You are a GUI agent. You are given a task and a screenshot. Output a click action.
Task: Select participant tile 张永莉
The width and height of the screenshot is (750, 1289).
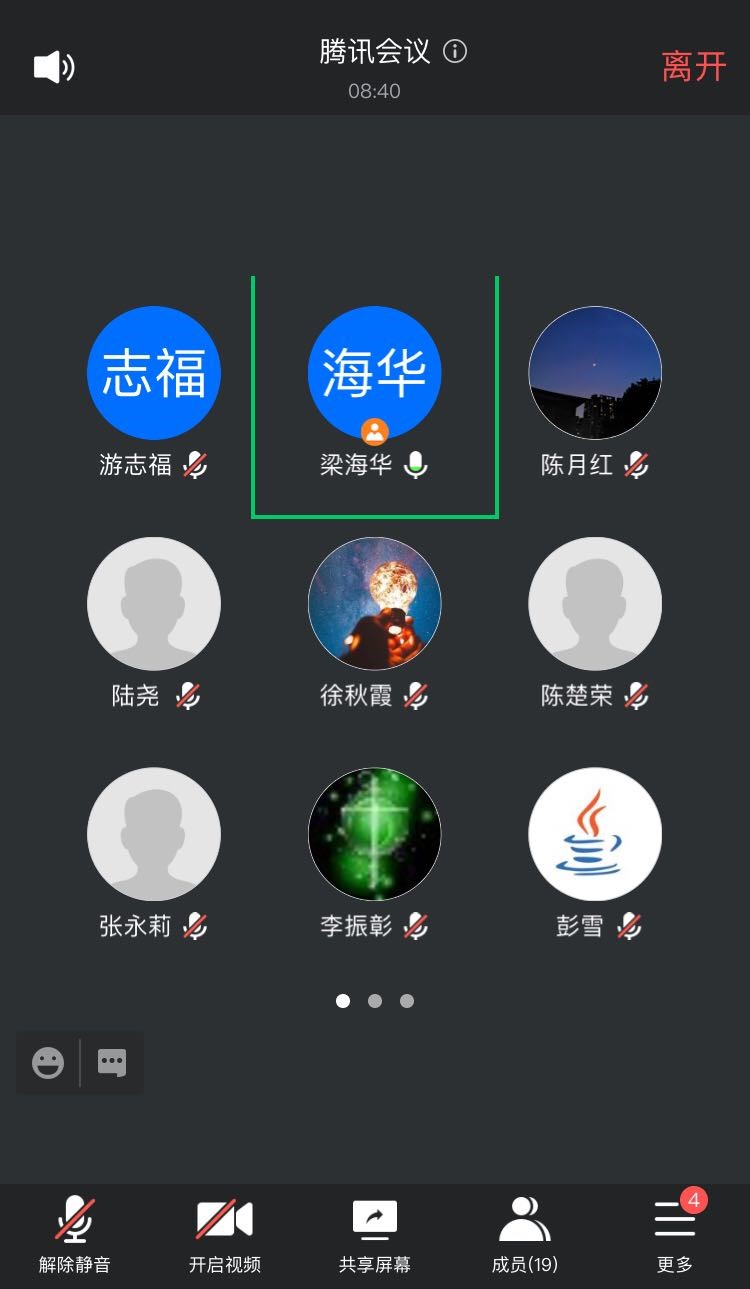click(154, 834)
